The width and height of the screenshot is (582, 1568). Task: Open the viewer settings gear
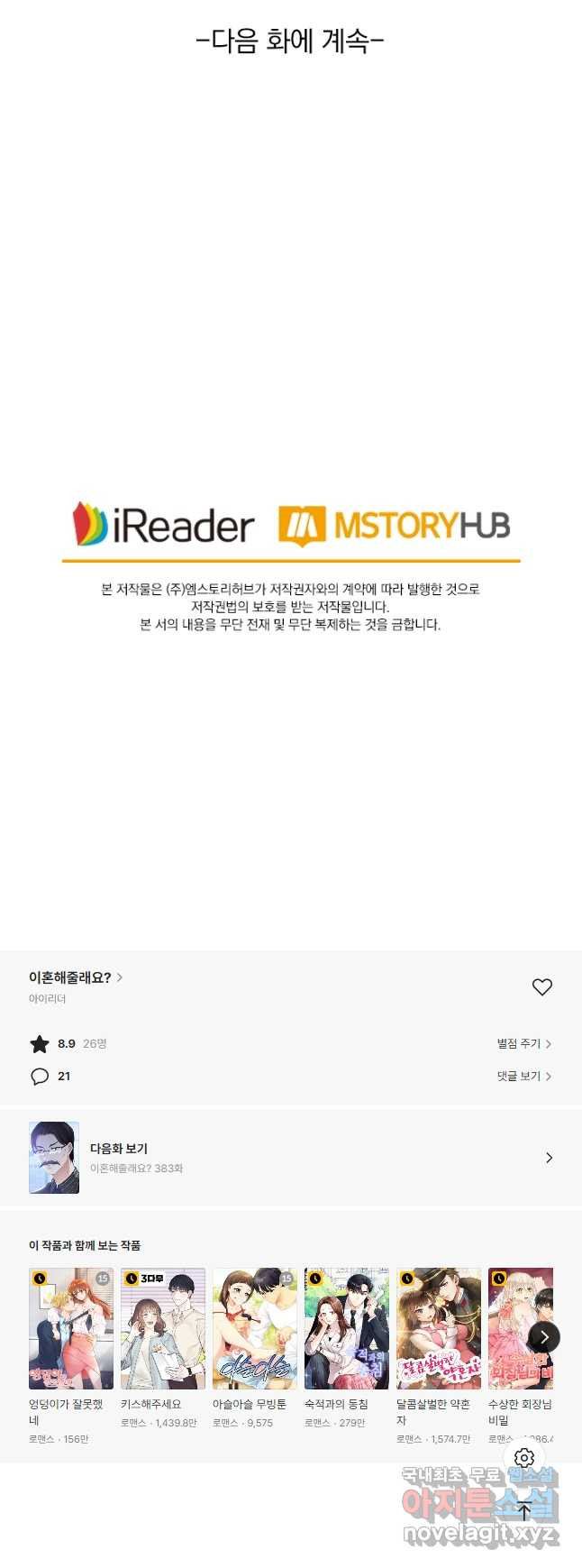click(x=524, y=1457)
